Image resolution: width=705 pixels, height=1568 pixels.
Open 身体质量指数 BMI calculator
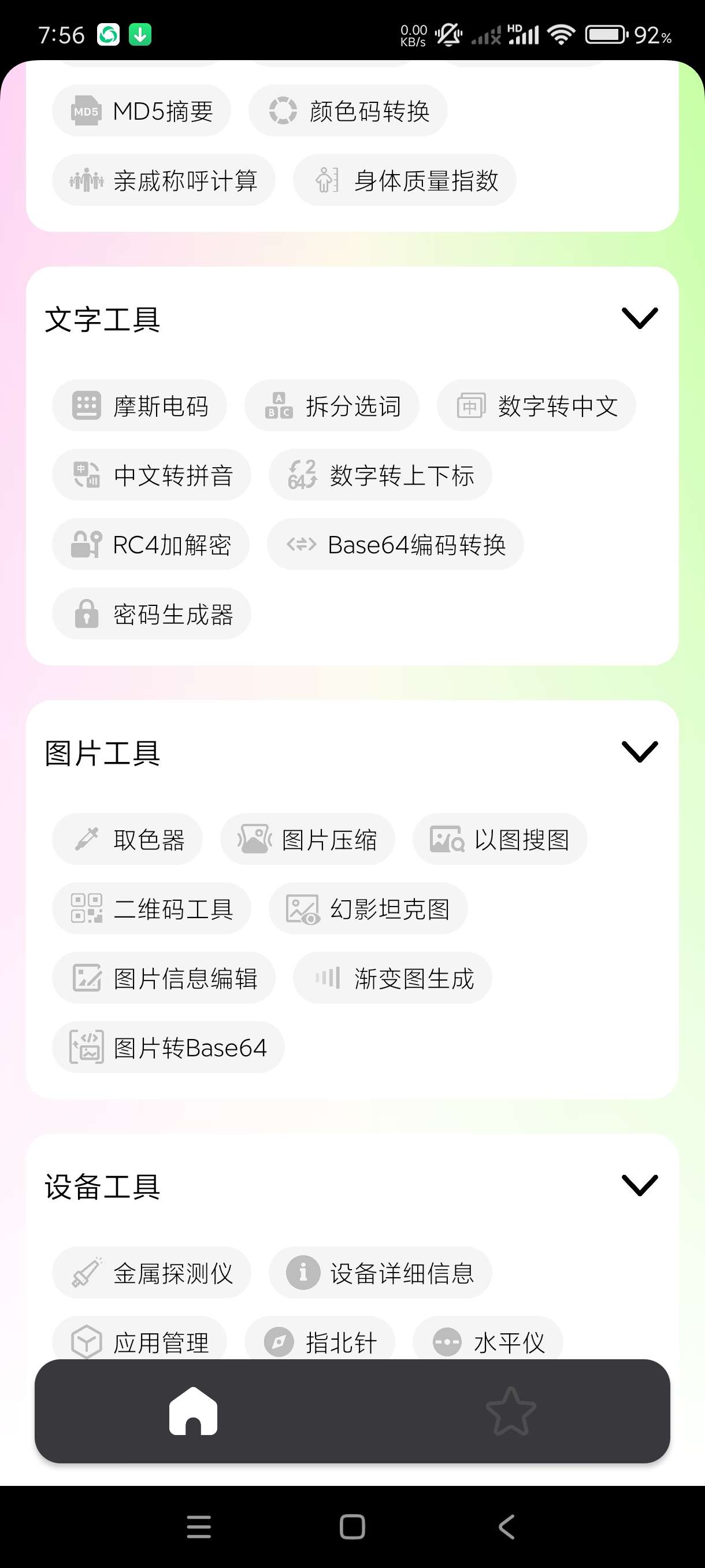tap(405, 180)
